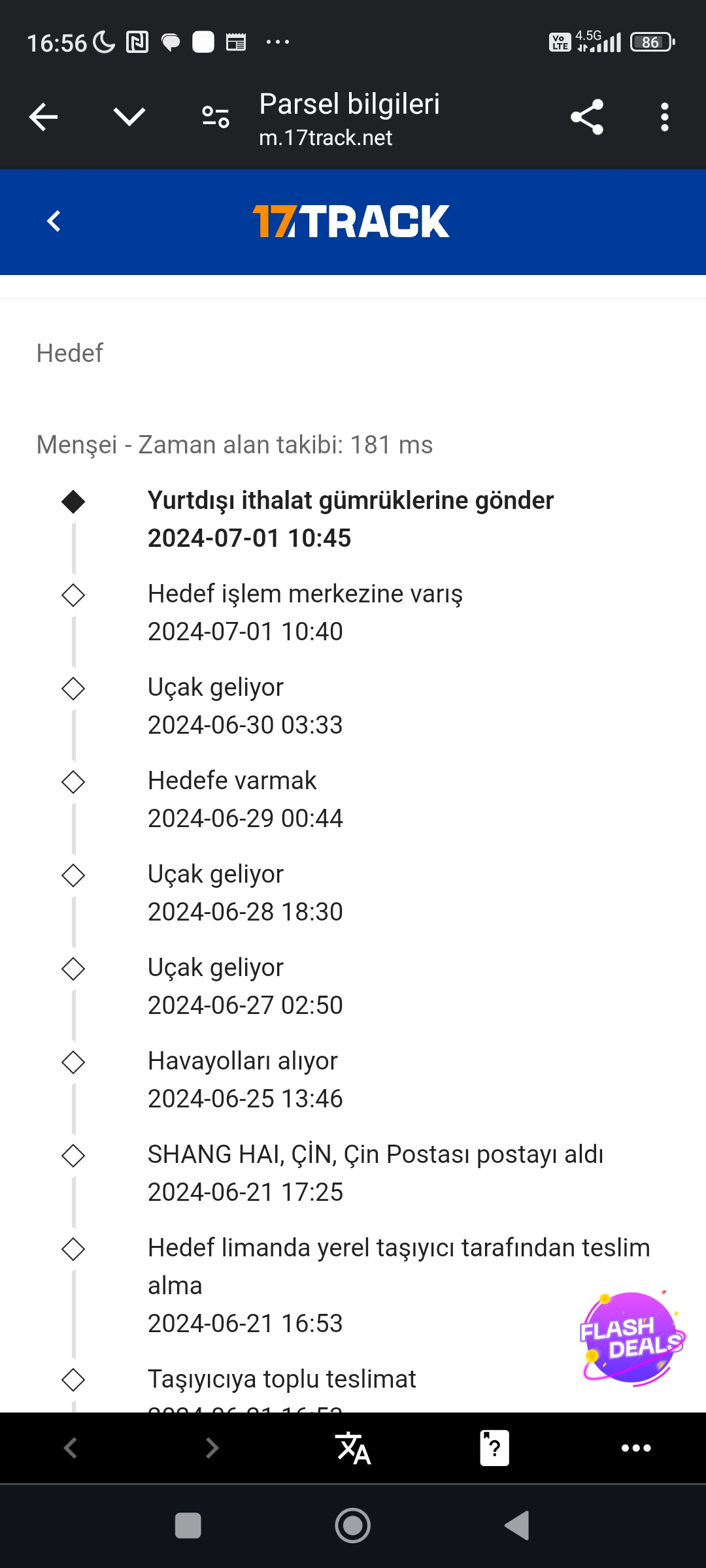
Task: Go to previous page in bottom toolbar
Action: click(71, 1448)
